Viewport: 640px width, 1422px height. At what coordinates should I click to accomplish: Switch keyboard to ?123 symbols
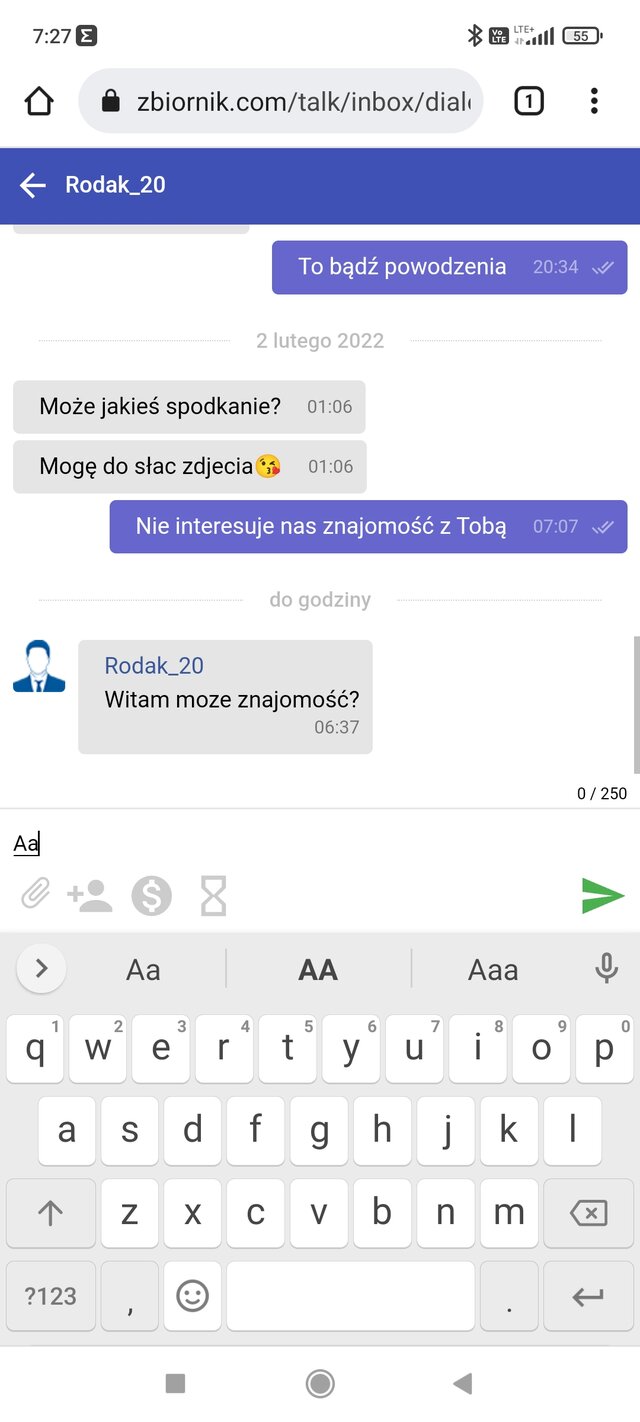[x=50, y=1297]
